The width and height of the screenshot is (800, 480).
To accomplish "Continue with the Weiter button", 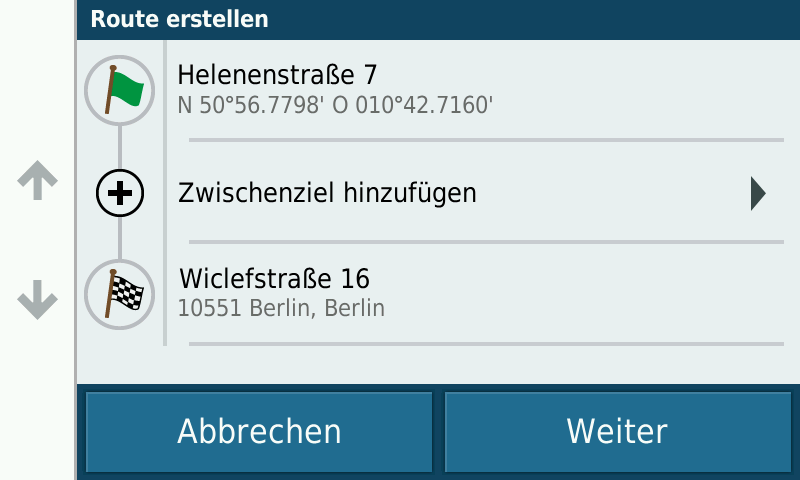I will 617,431.
